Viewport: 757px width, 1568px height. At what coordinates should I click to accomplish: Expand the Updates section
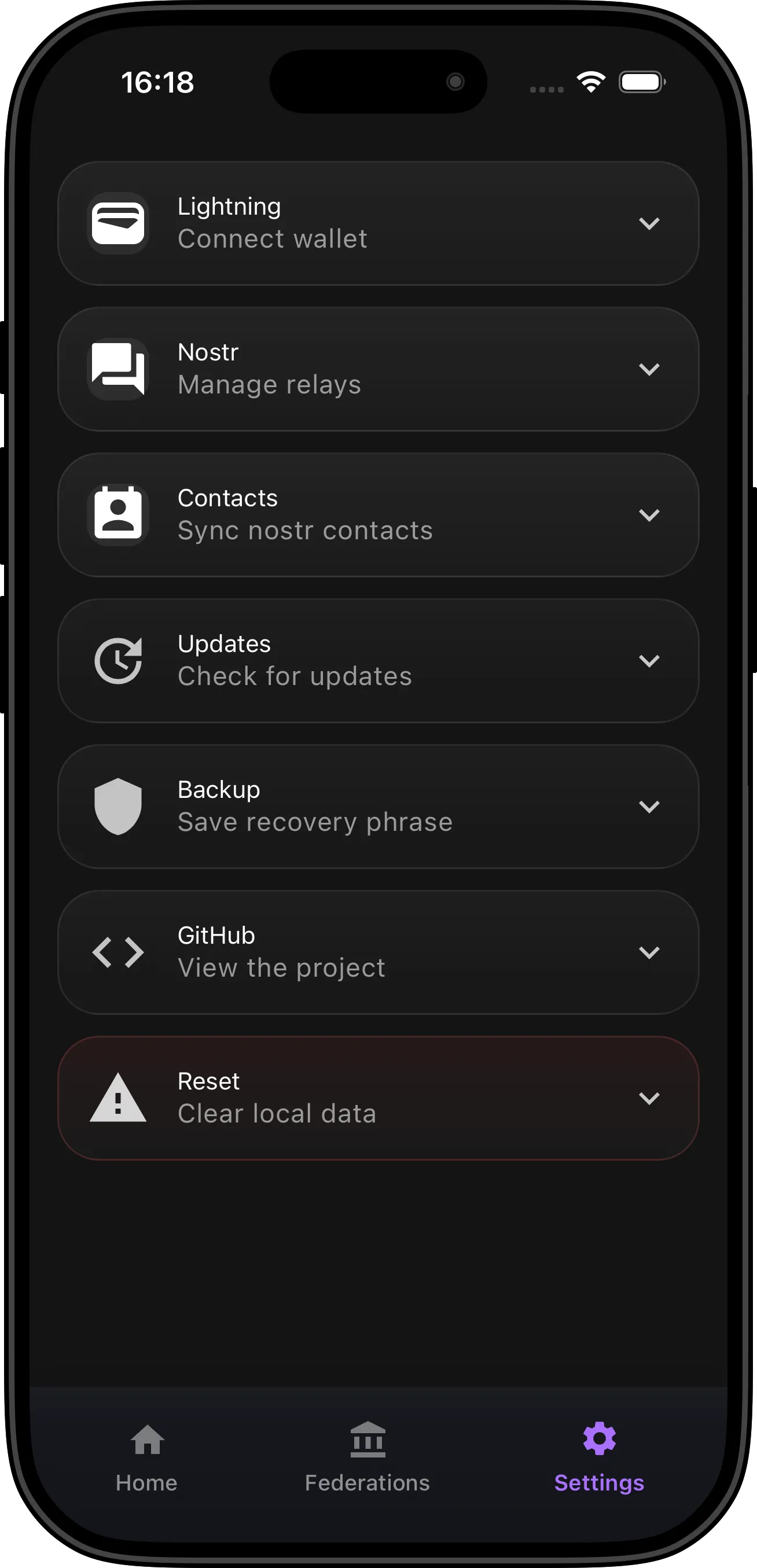pyautogui.click(x=651, y=660)
